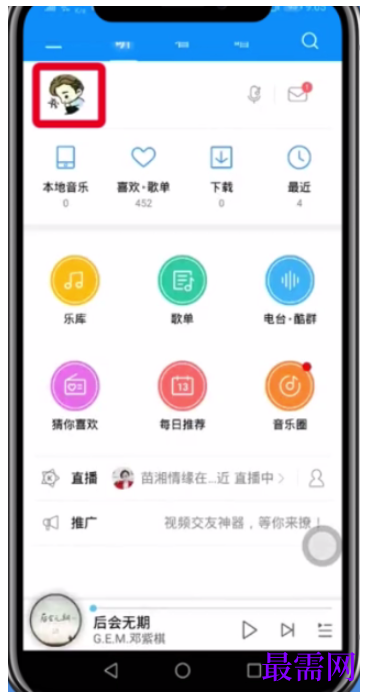This screenshot has height=698, width=374.
Task: Open 音乐圈 music circle
Action: click(x=290, y=396)
